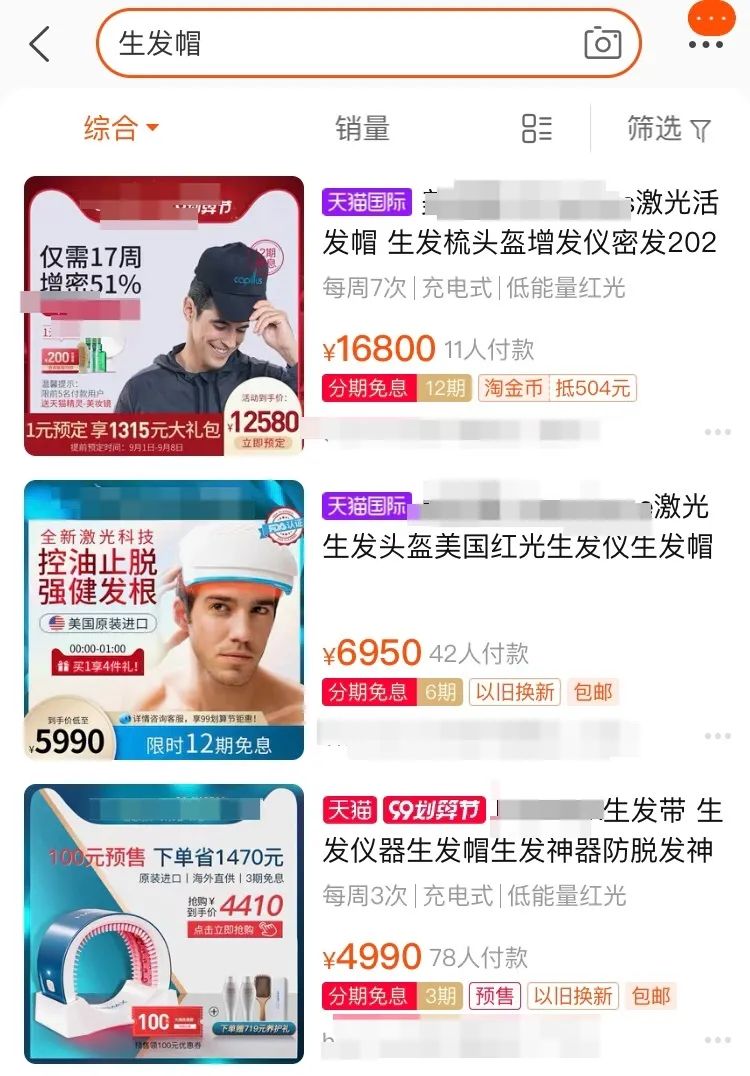Show more options for the ¥4990 item

[x=717, y=1040]
